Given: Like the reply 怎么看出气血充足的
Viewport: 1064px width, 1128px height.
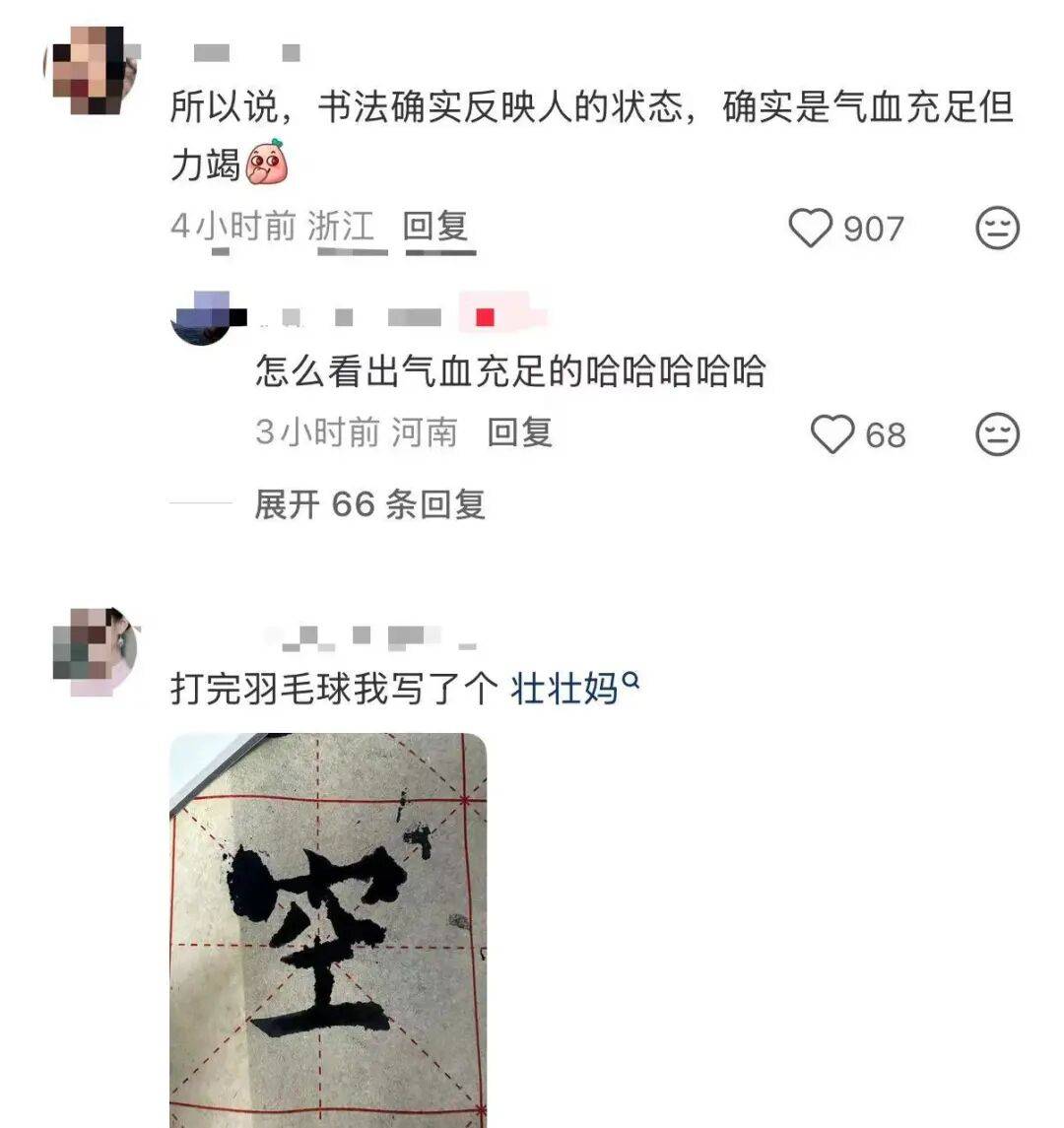Looking at the screenshot, I should click(x=832, y=434).
